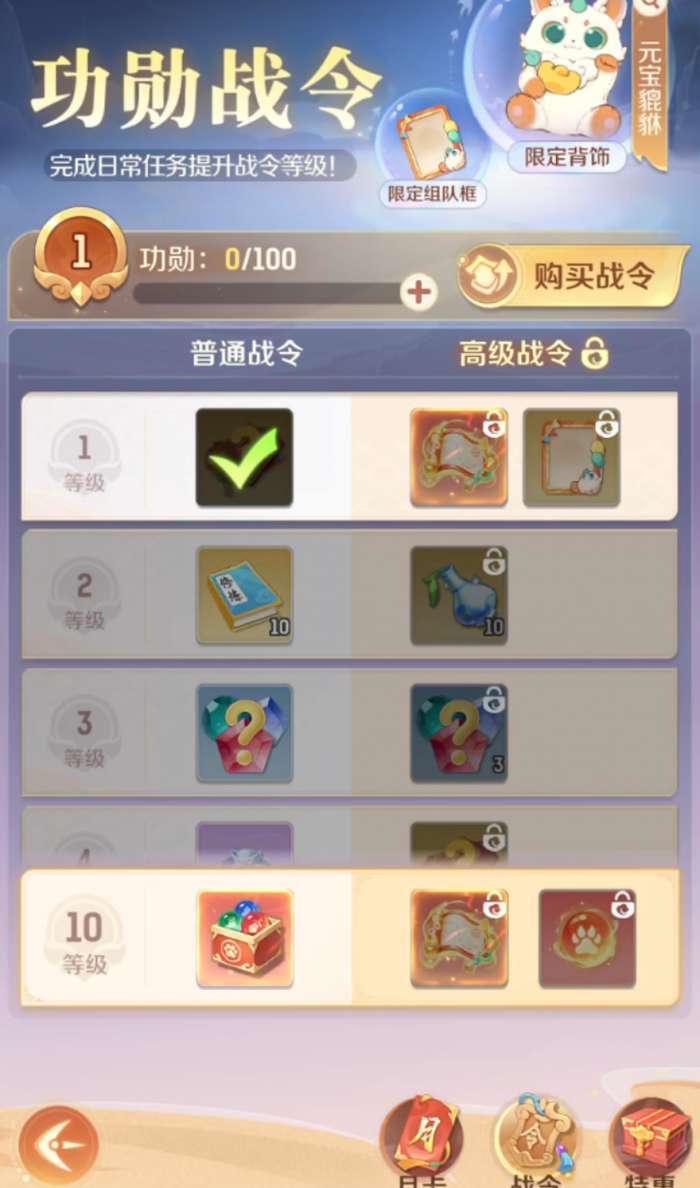Image resolution: width=700 pixels, height=1188 pixels.
Task: Tap the level 10 locked paw reward
Action: [x=587, y=938]
